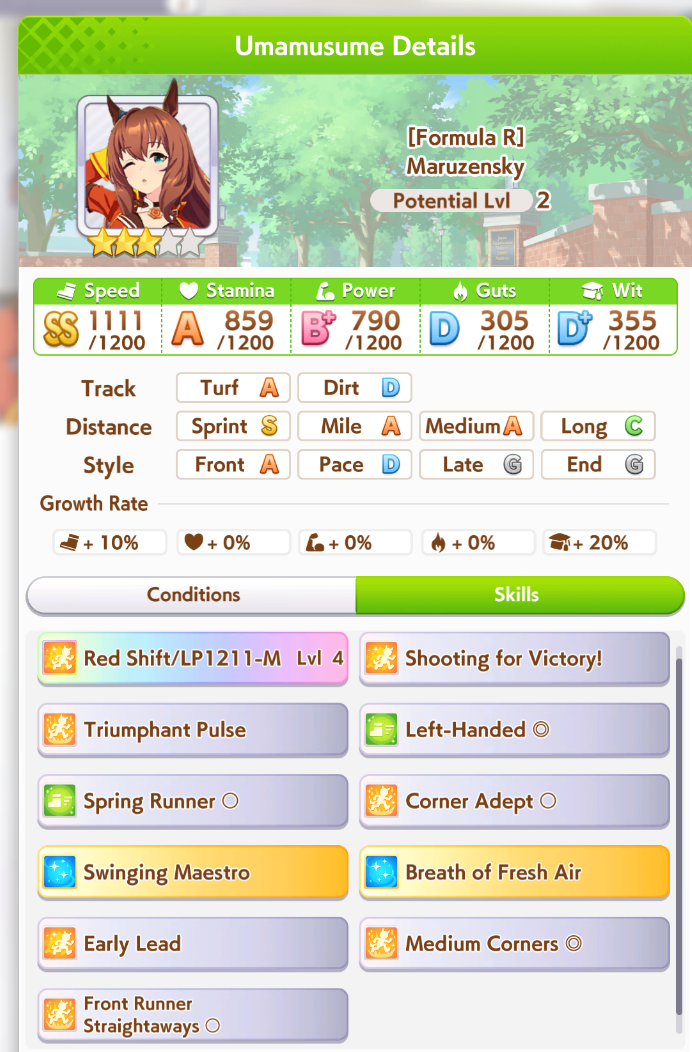Show Left-Handed skill description

coord(514,730)
